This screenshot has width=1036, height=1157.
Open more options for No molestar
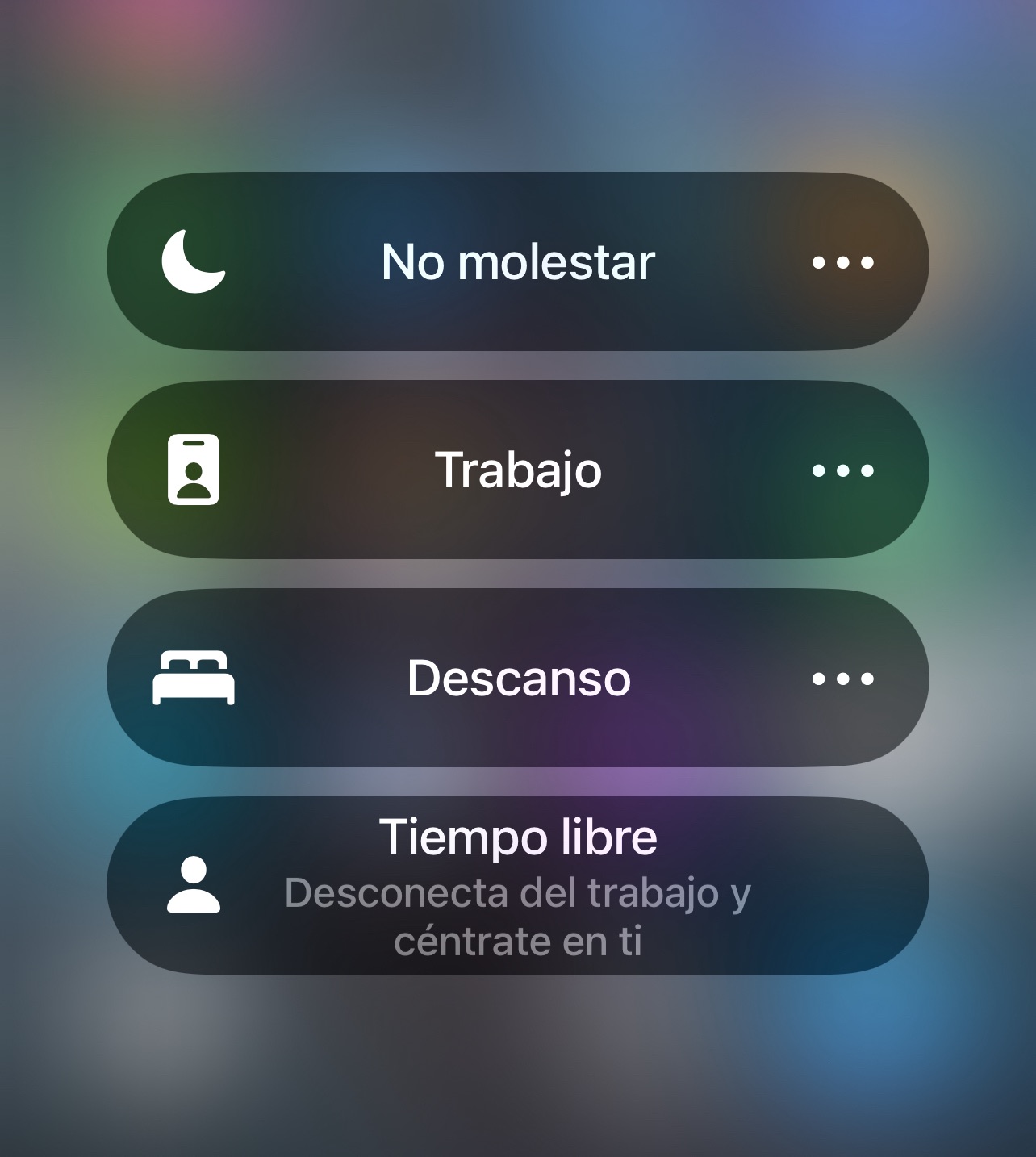[842, 262]
